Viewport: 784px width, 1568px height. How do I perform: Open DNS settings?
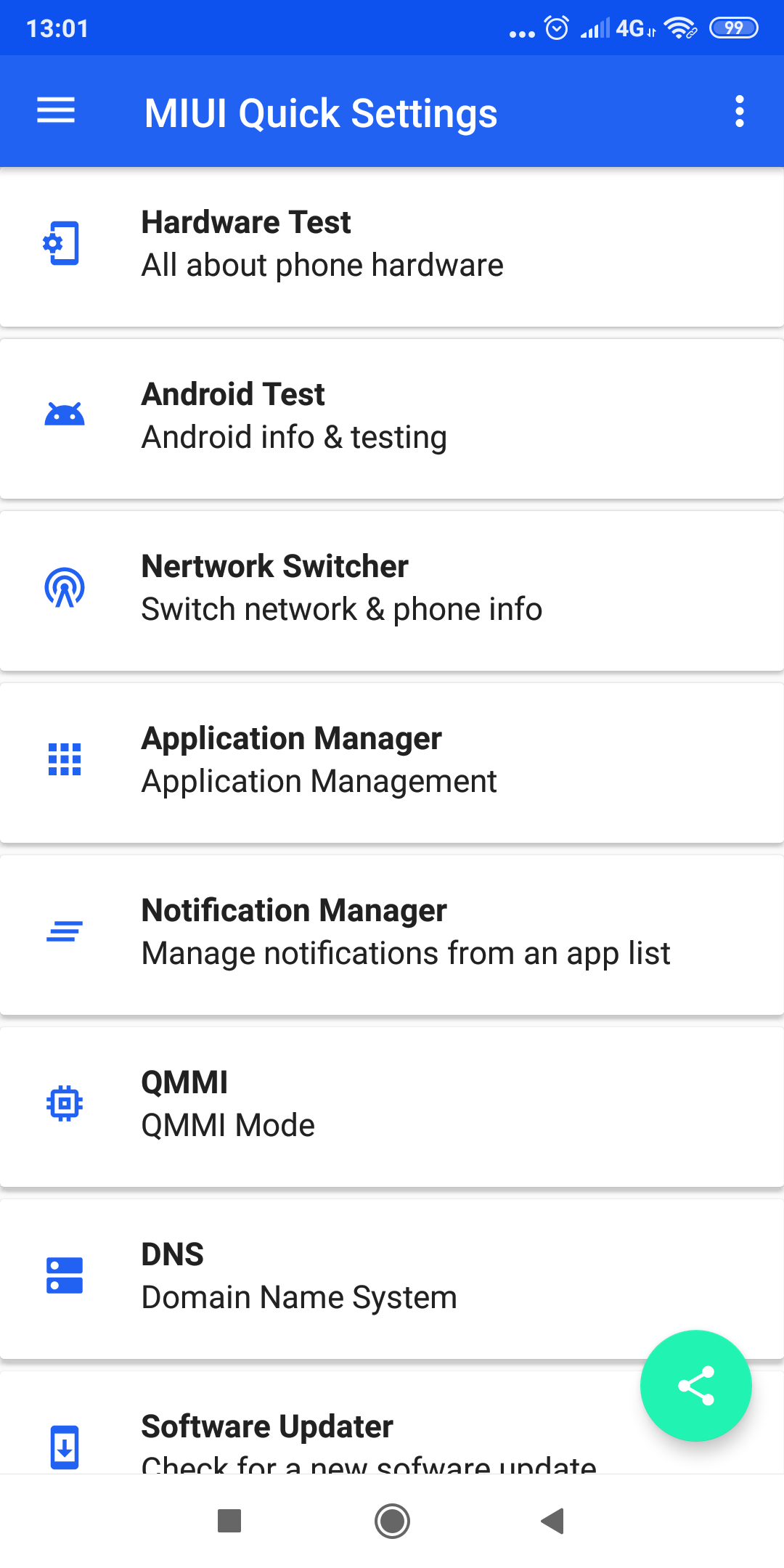pos(392,1279)
